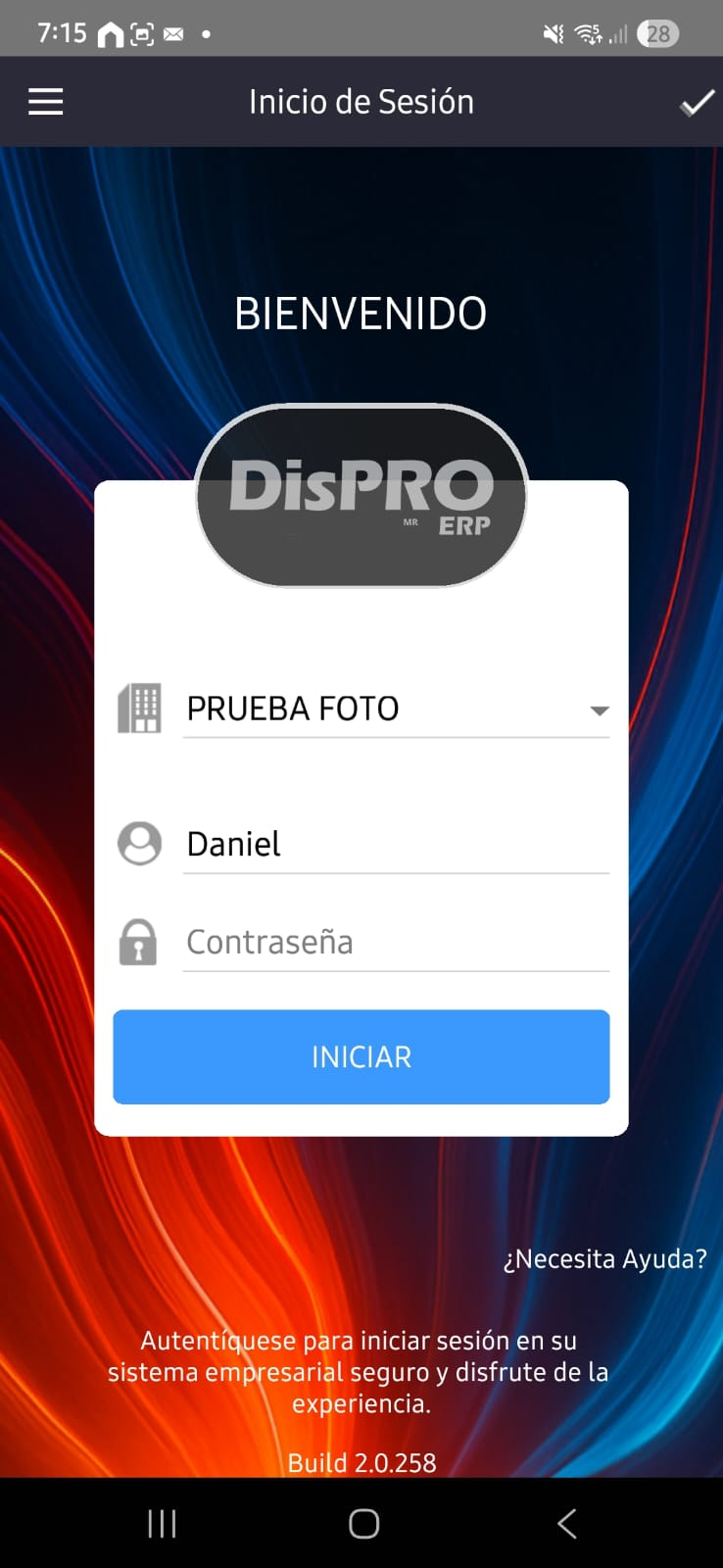Open the hamburger navigation menu

click(45, 101)
